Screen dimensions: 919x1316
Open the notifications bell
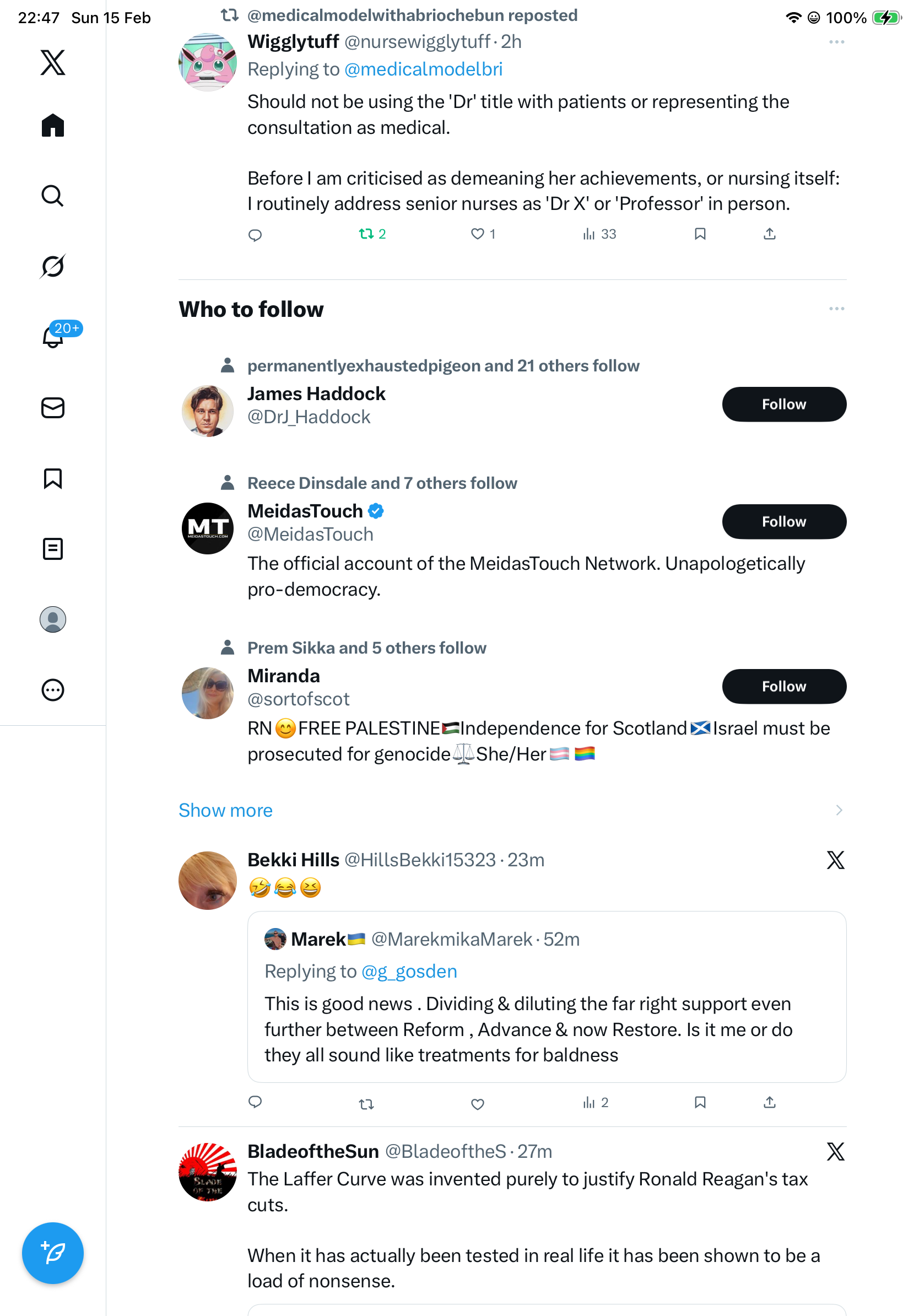pyautogui.click(x=53, y=337)
